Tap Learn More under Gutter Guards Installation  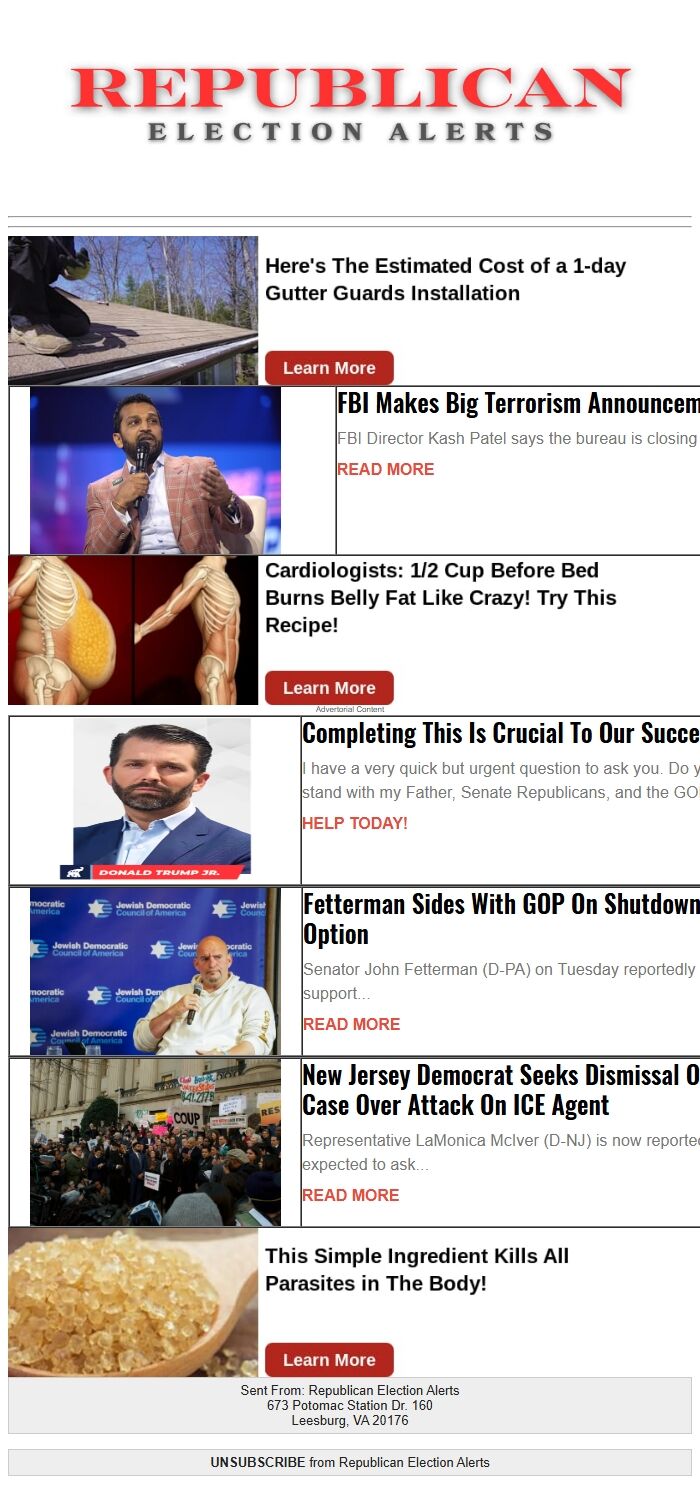click(329, 368)
